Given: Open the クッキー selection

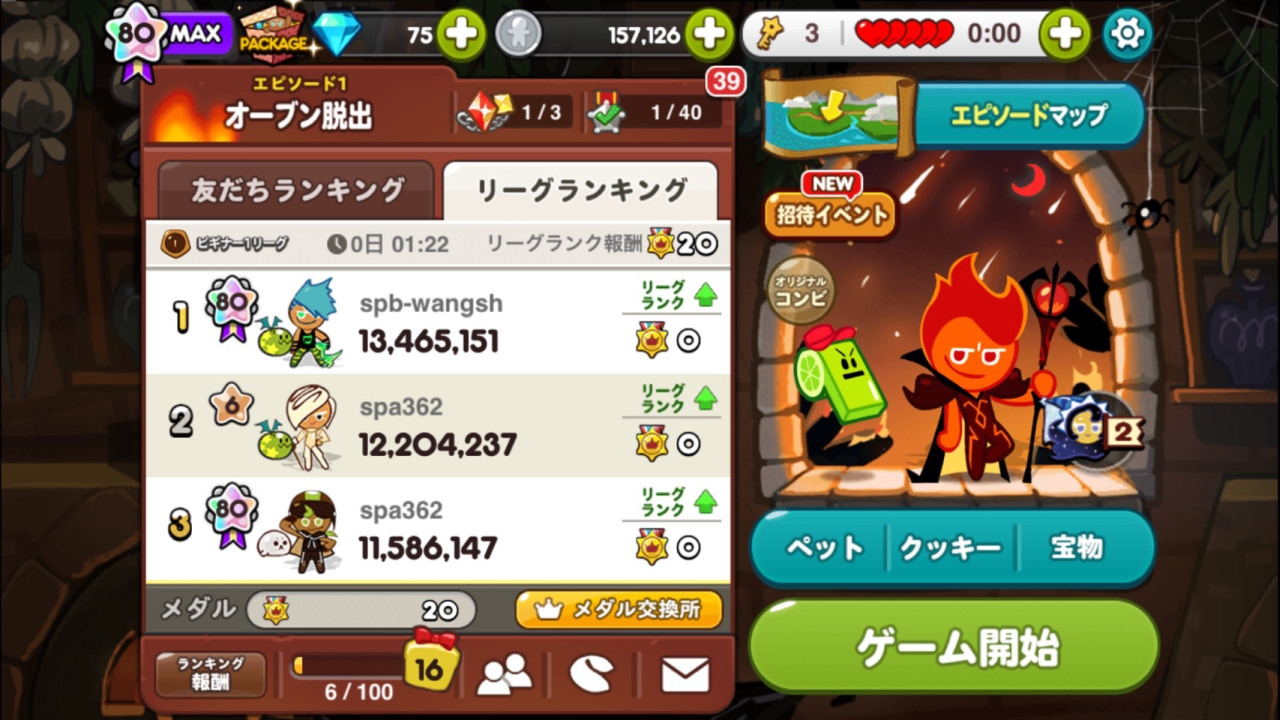Looking at the screenshot, I should [x=950, y=548].
